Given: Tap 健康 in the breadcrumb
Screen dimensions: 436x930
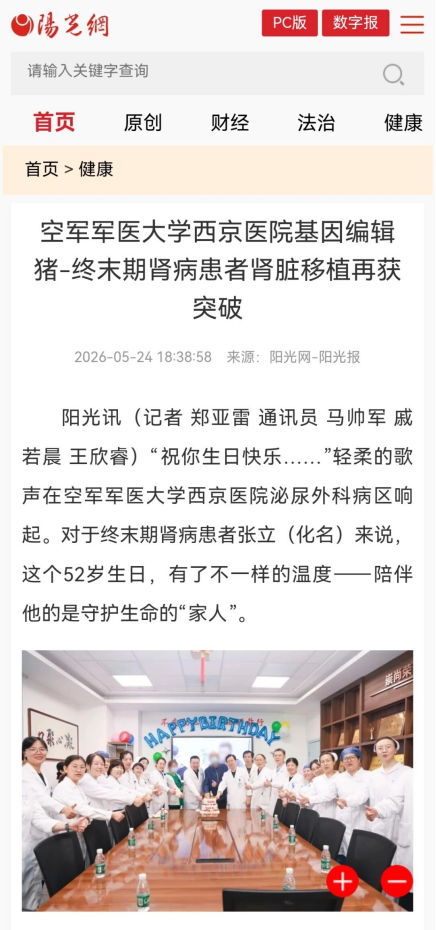Looking at the screenshot, I should [x=96, y=169].
